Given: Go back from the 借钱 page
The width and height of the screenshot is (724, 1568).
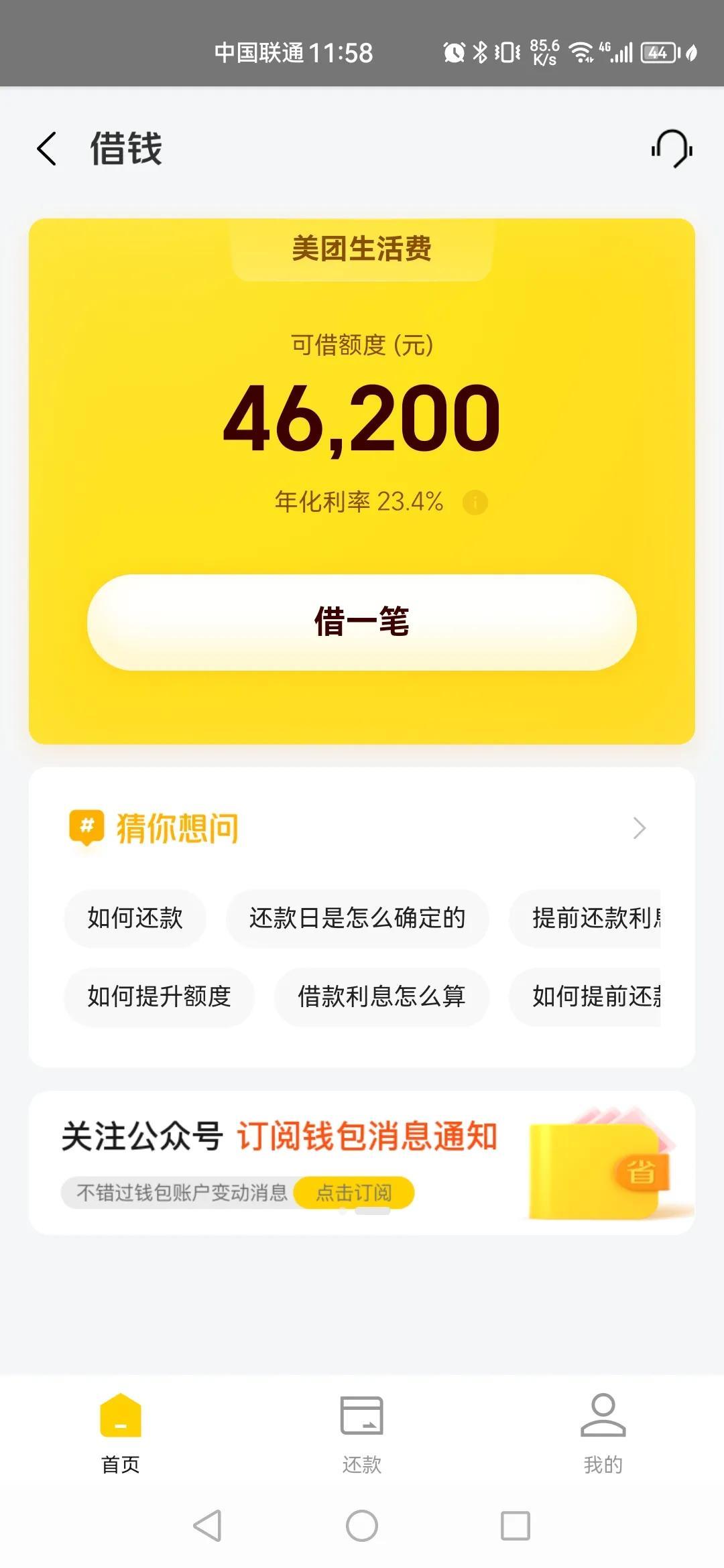Looking at the screenshot, I should point(46,149).
